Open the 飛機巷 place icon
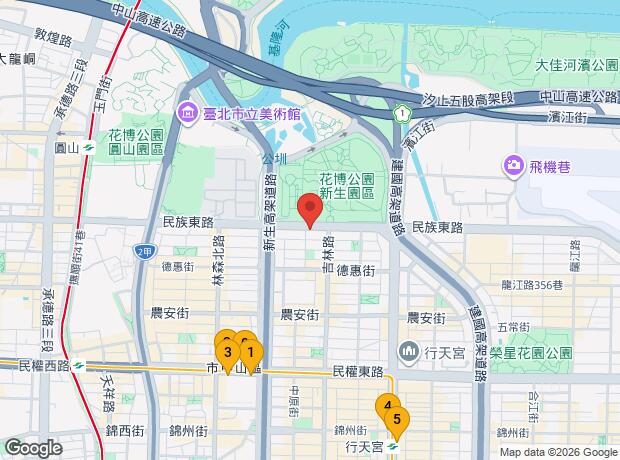 [x=514, y=164]
